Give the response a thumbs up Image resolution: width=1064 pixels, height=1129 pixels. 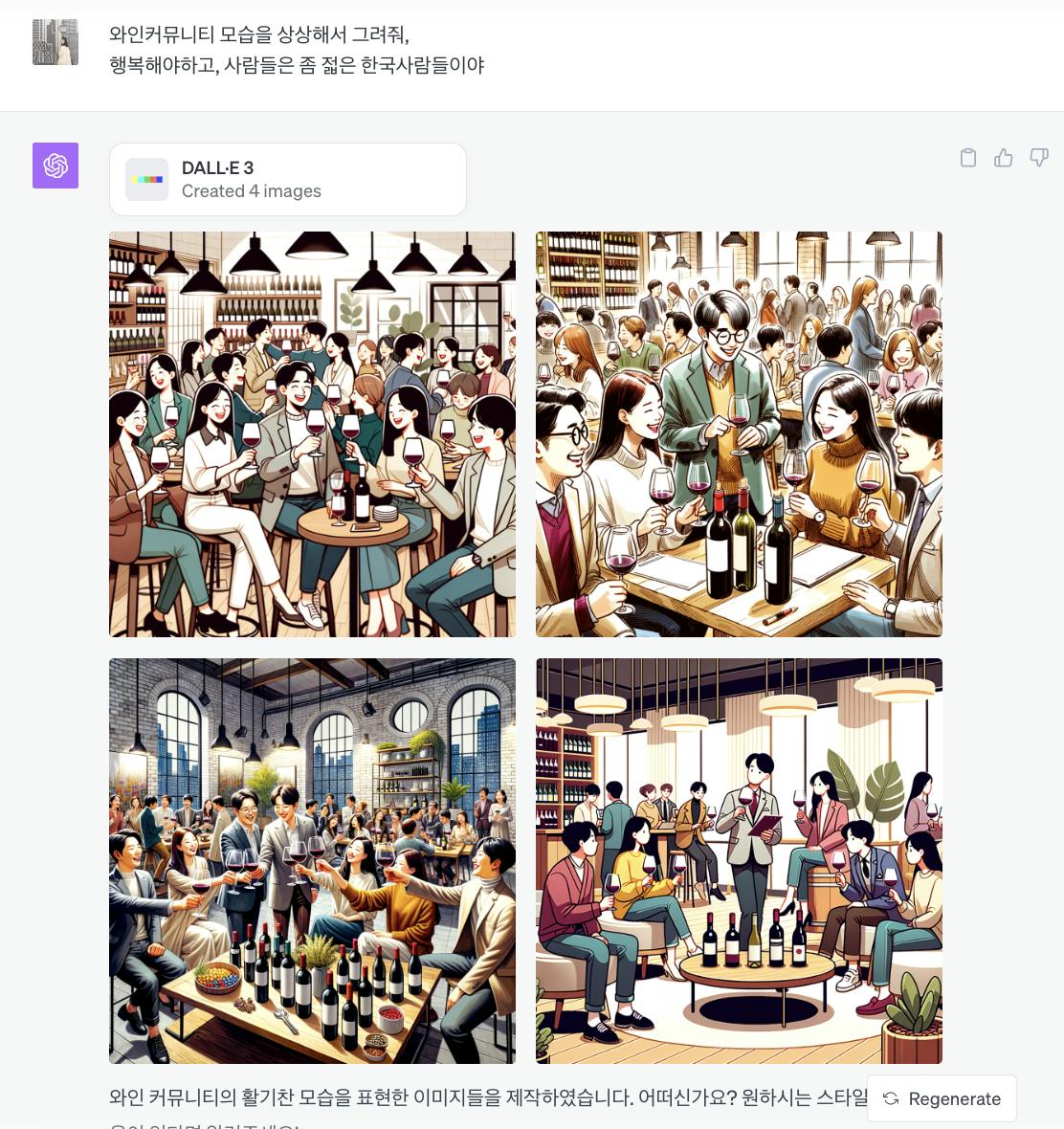1003,158
